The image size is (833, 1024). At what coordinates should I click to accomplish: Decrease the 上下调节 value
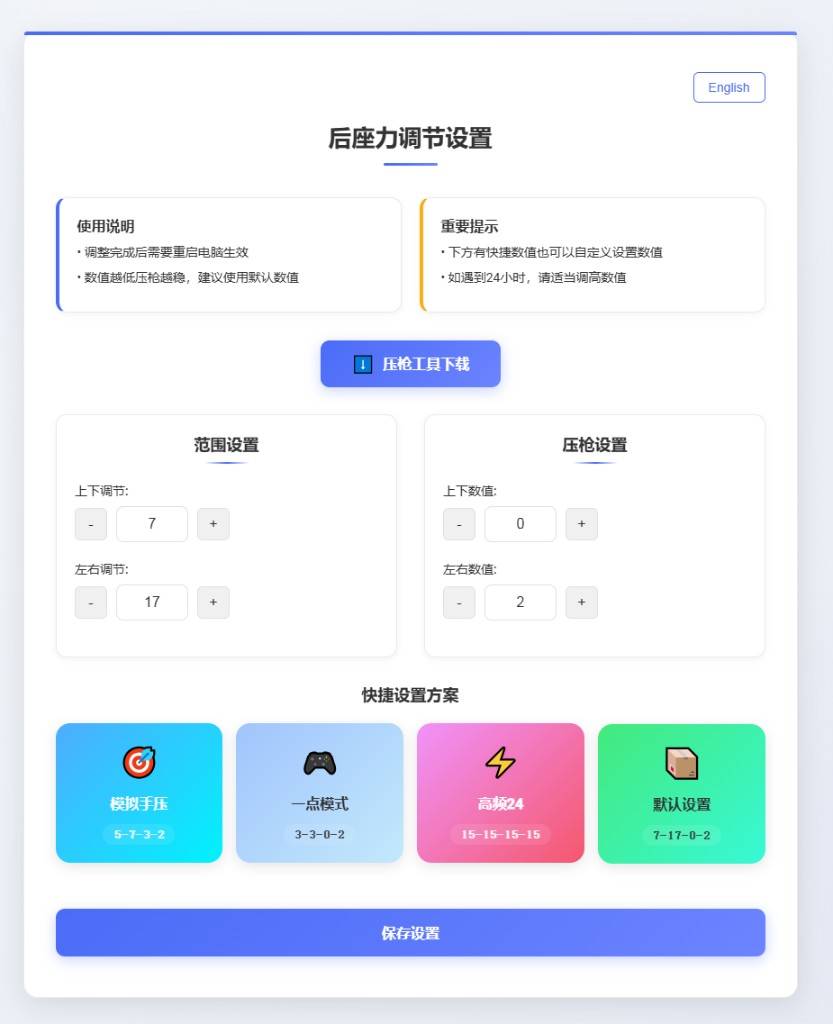click(91, 524)
